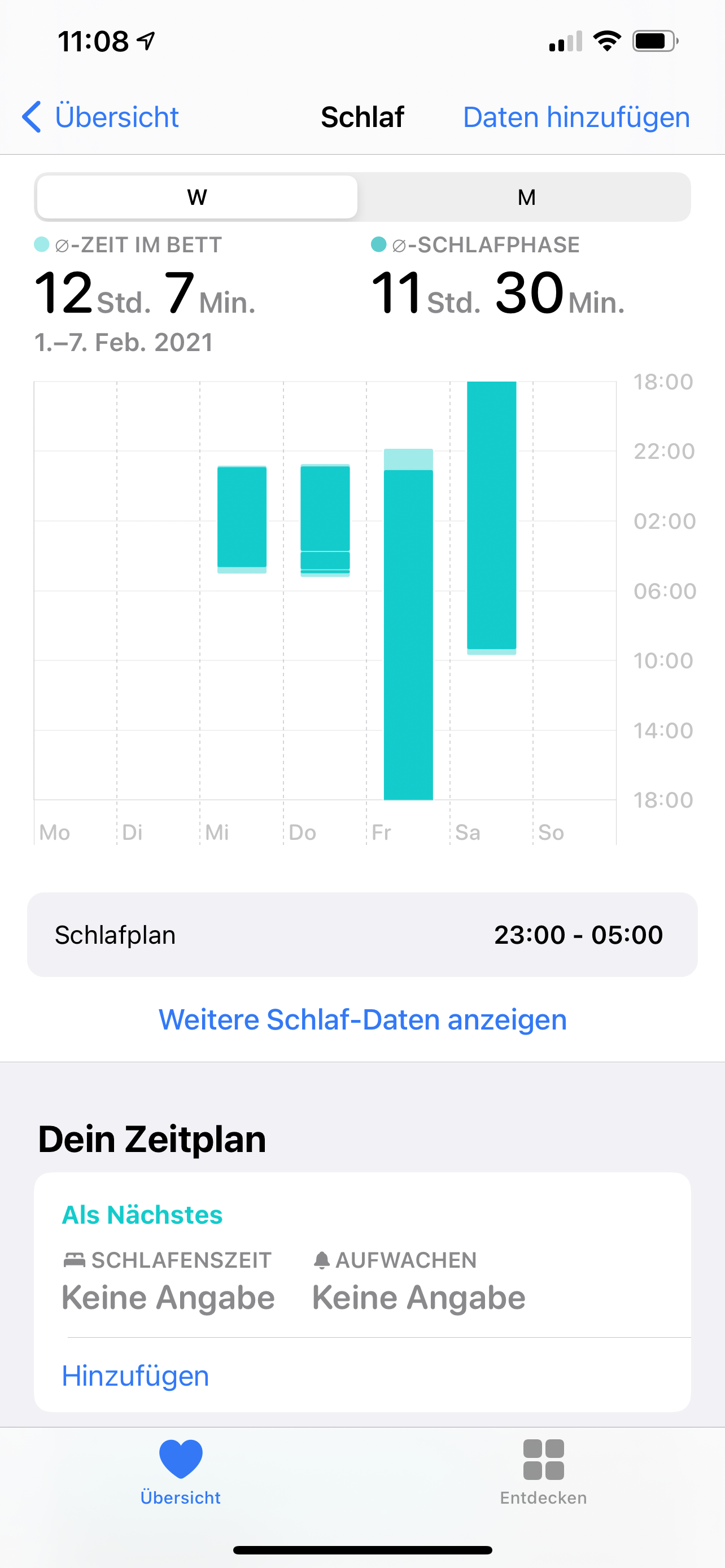Switch to the M monthly view

click(x=526, y=197)
